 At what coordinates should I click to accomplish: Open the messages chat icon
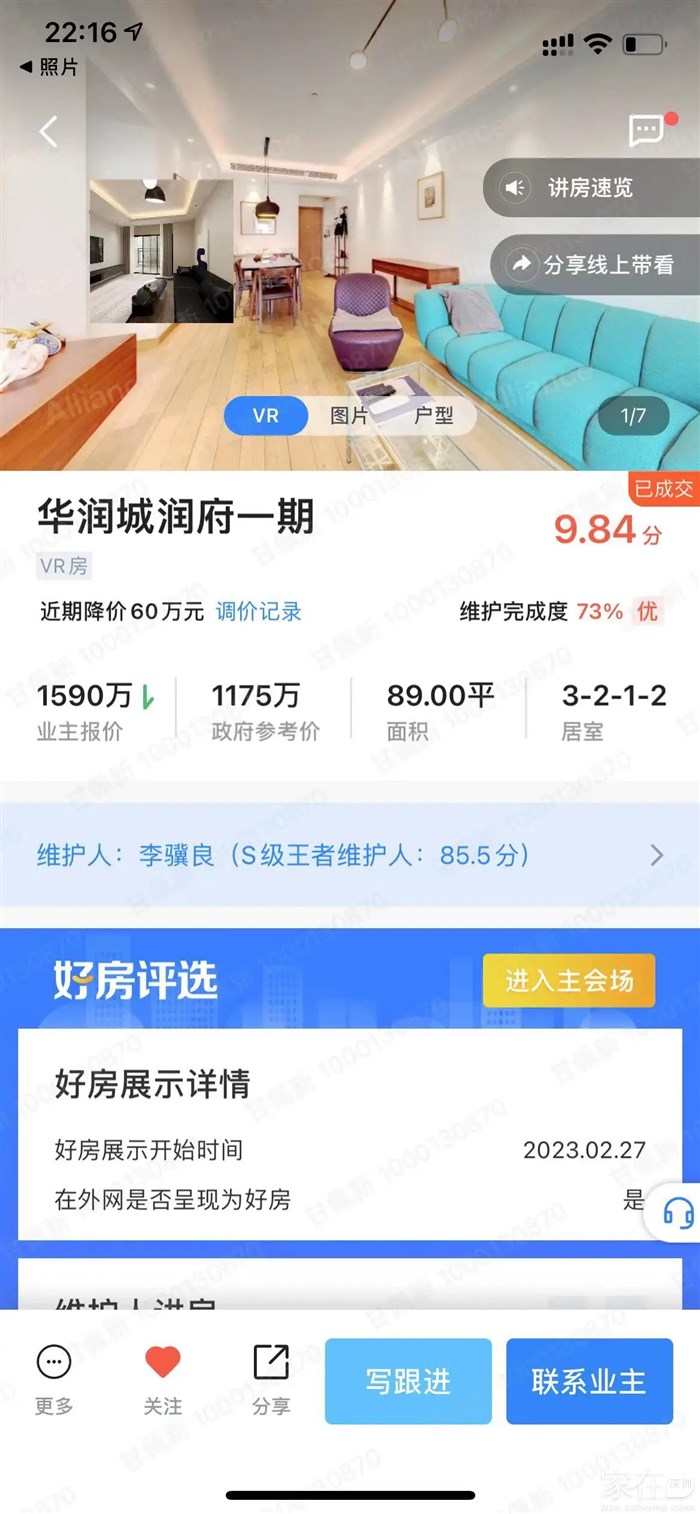646,130
